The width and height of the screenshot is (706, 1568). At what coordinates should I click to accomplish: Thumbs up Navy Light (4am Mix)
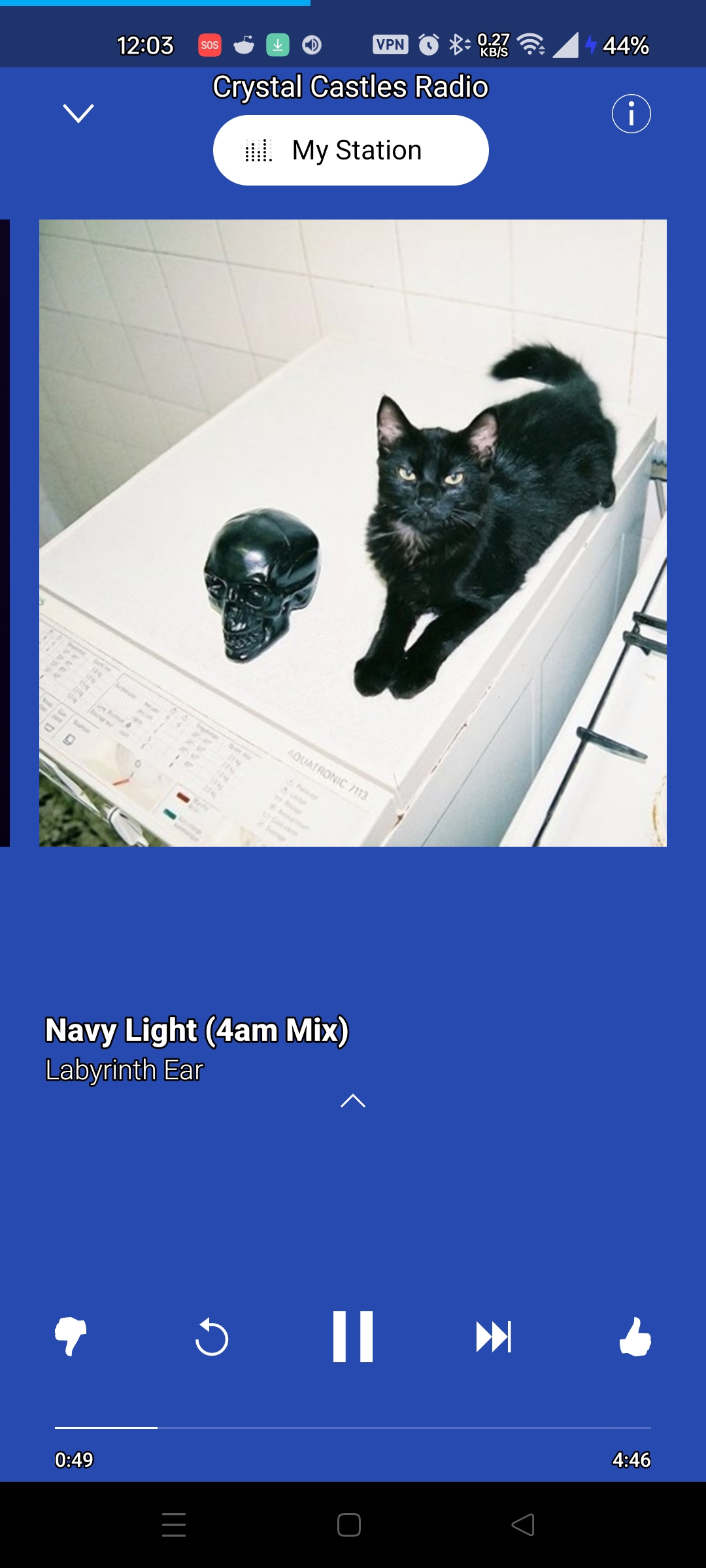(635, 1337)
